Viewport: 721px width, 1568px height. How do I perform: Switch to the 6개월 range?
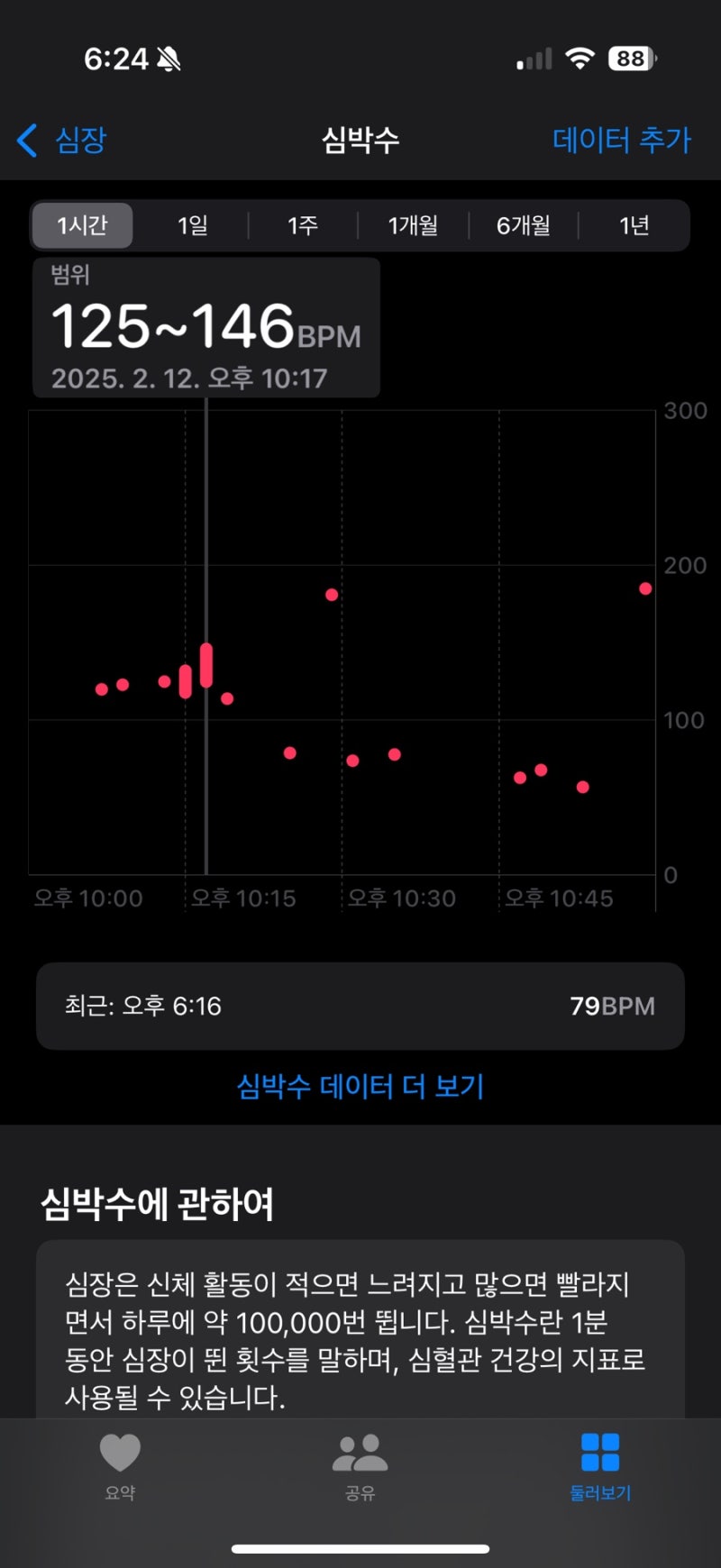pos(523,225)
